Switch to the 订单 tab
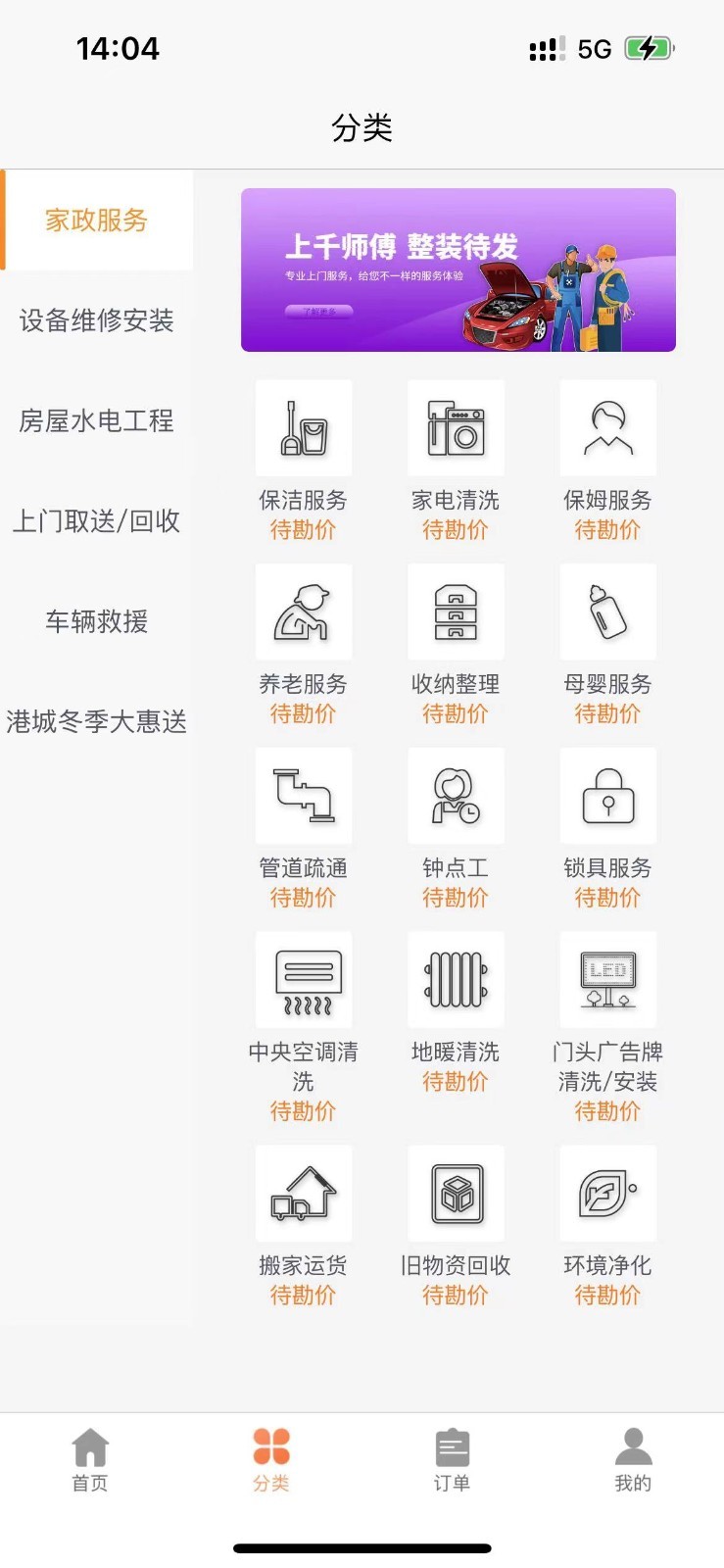Viewport: 724px width, 1568px height. click(x=452, y=1459)
